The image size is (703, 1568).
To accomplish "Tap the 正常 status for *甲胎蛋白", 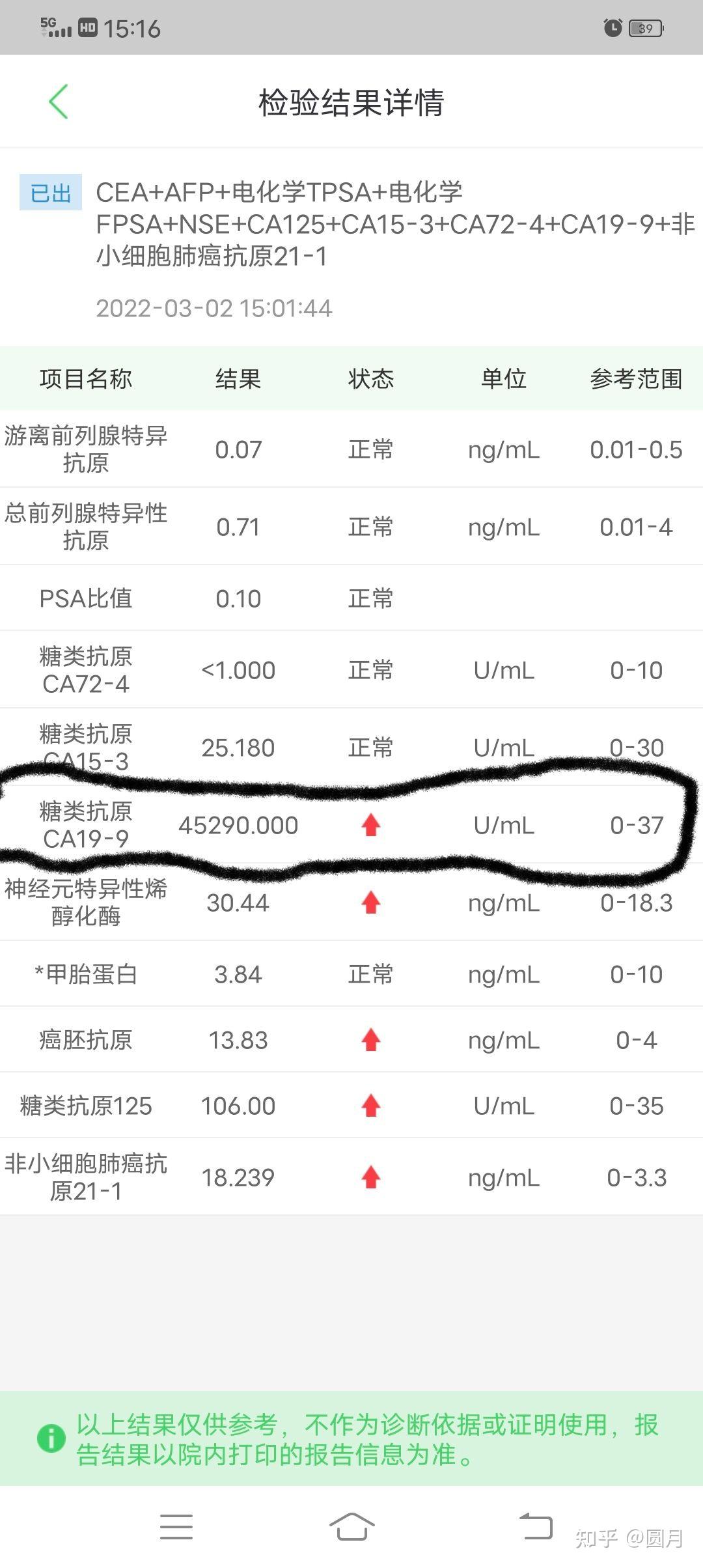I will tap(370, 975).
